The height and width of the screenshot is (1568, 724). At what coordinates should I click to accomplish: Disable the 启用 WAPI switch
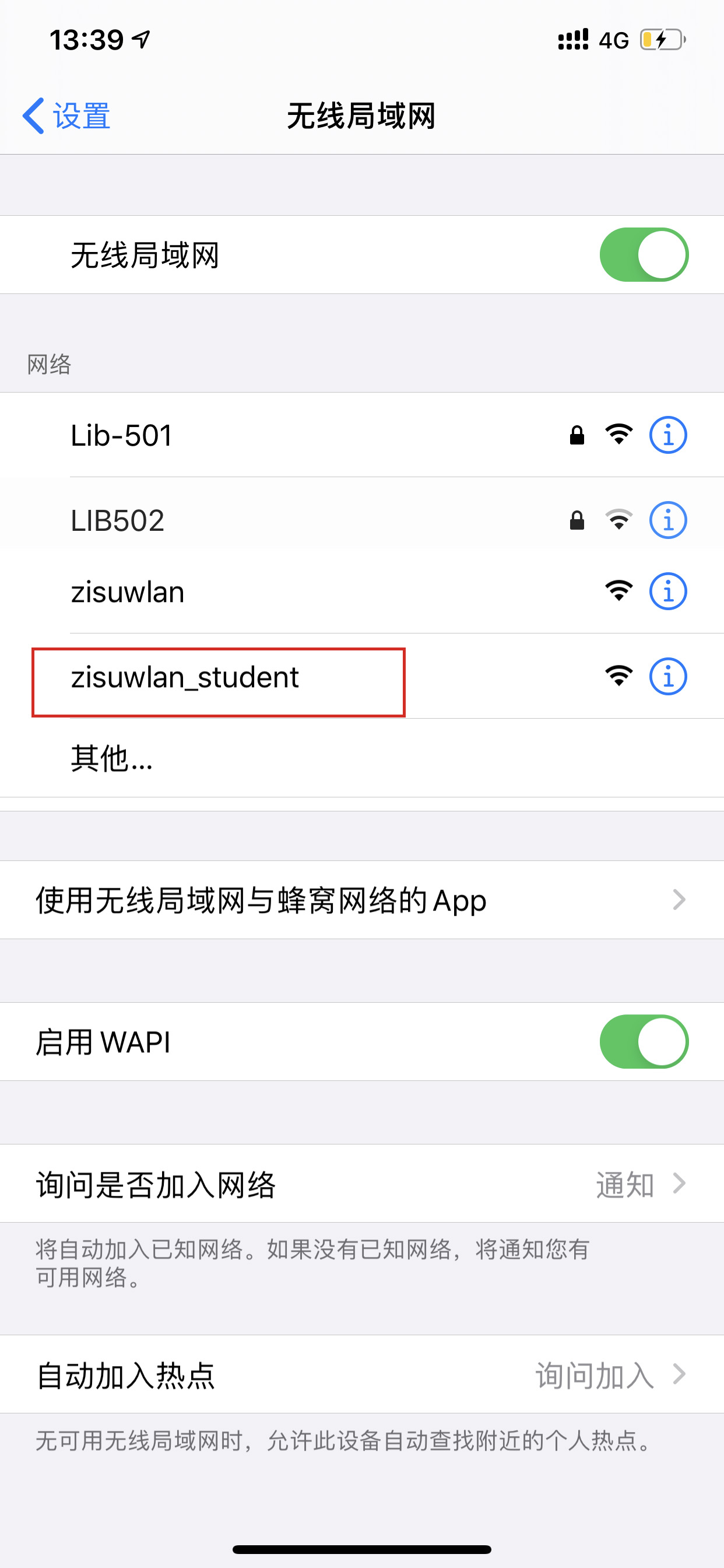(x=644, y=1041)
